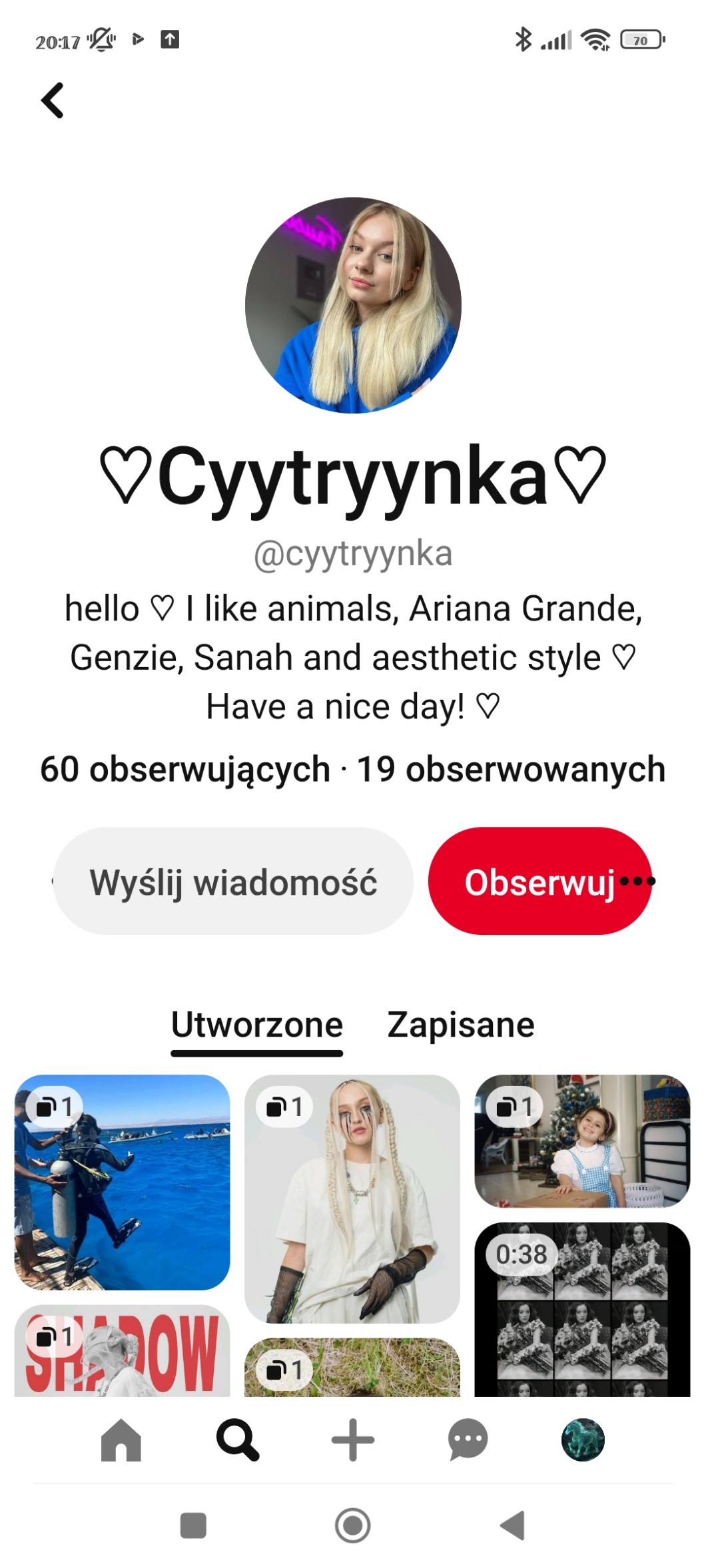Go back using the top arrow

(53, 101)
